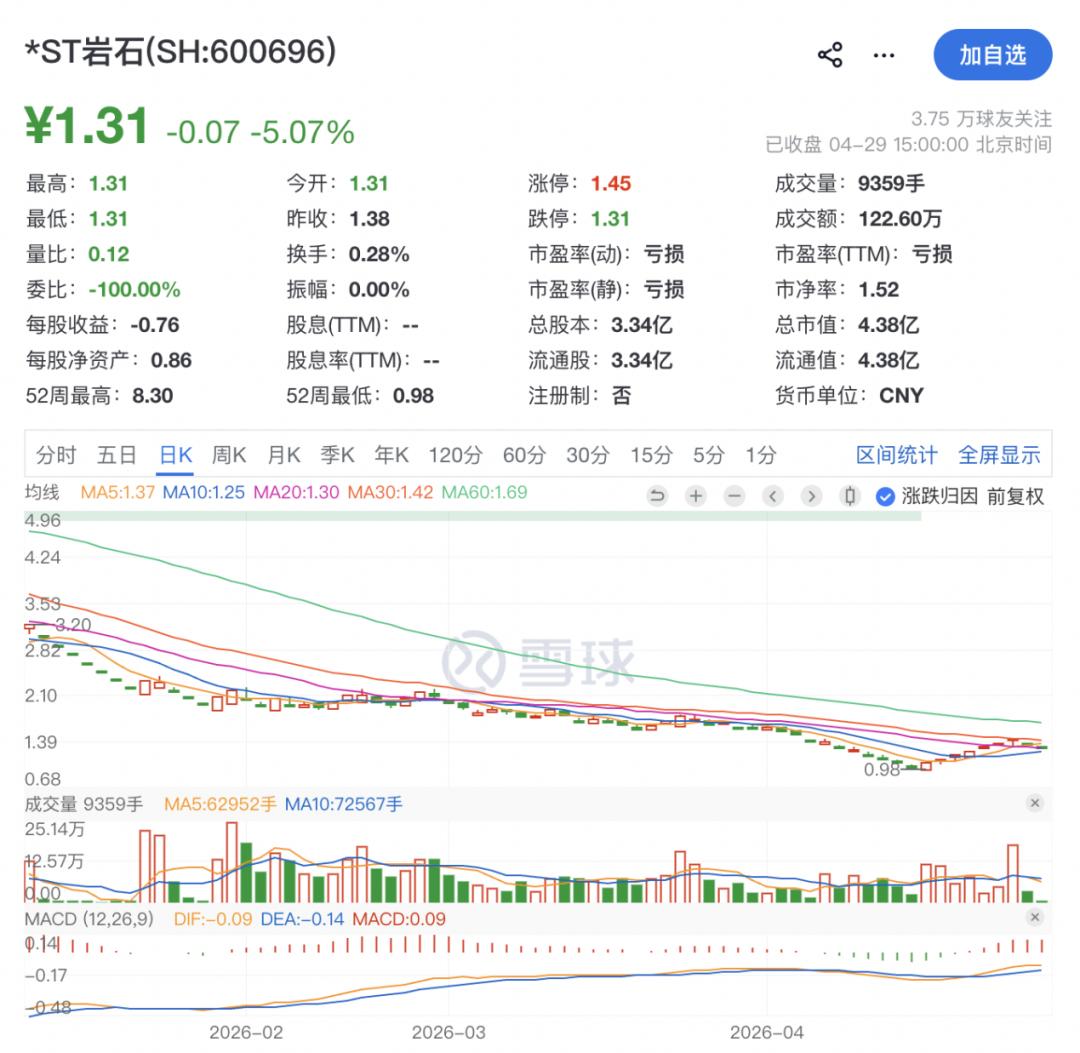Add *ST岩石 to watchlist via 加自选
The width and height of the screenshot is (1080, 1053).
[x=992, y=54]
